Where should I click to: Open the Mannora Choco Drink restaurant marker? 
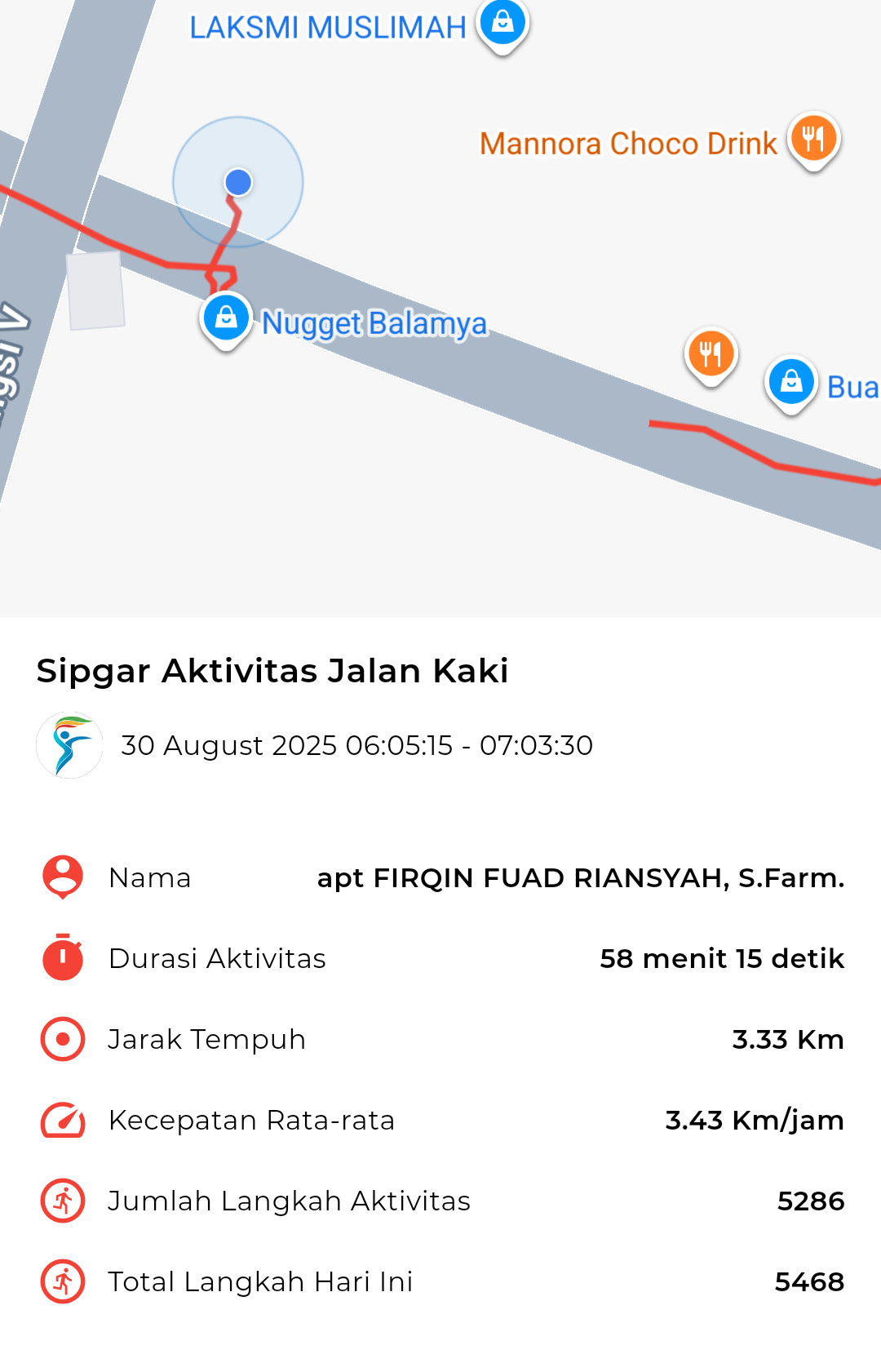click(813, 140)
